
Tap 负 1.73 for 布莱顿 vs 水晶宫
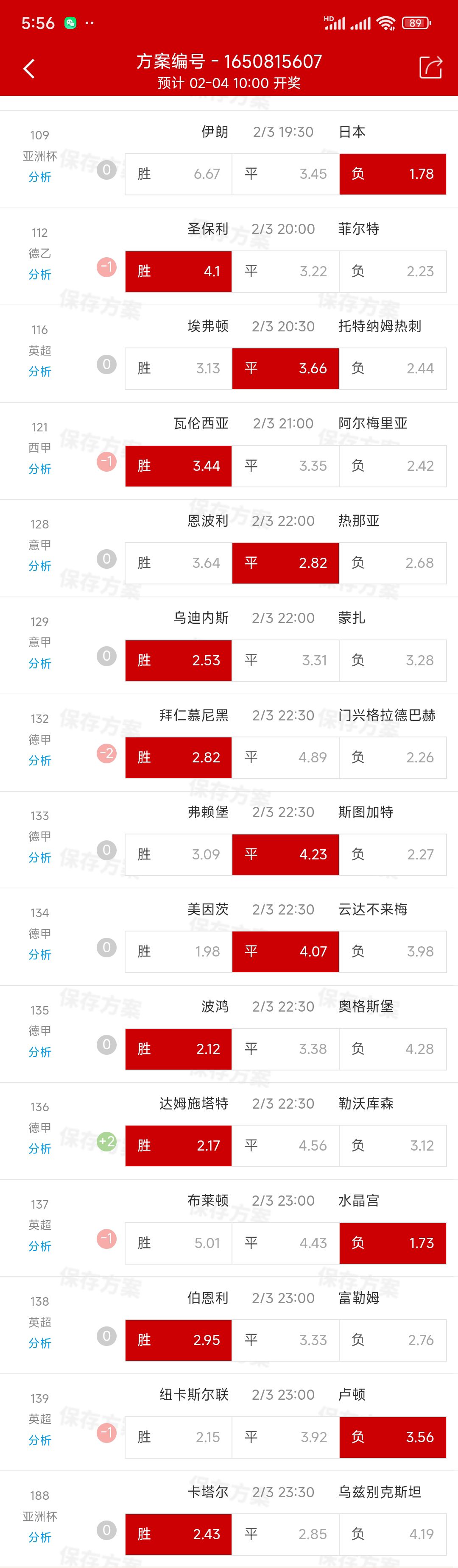(392, 1243)
